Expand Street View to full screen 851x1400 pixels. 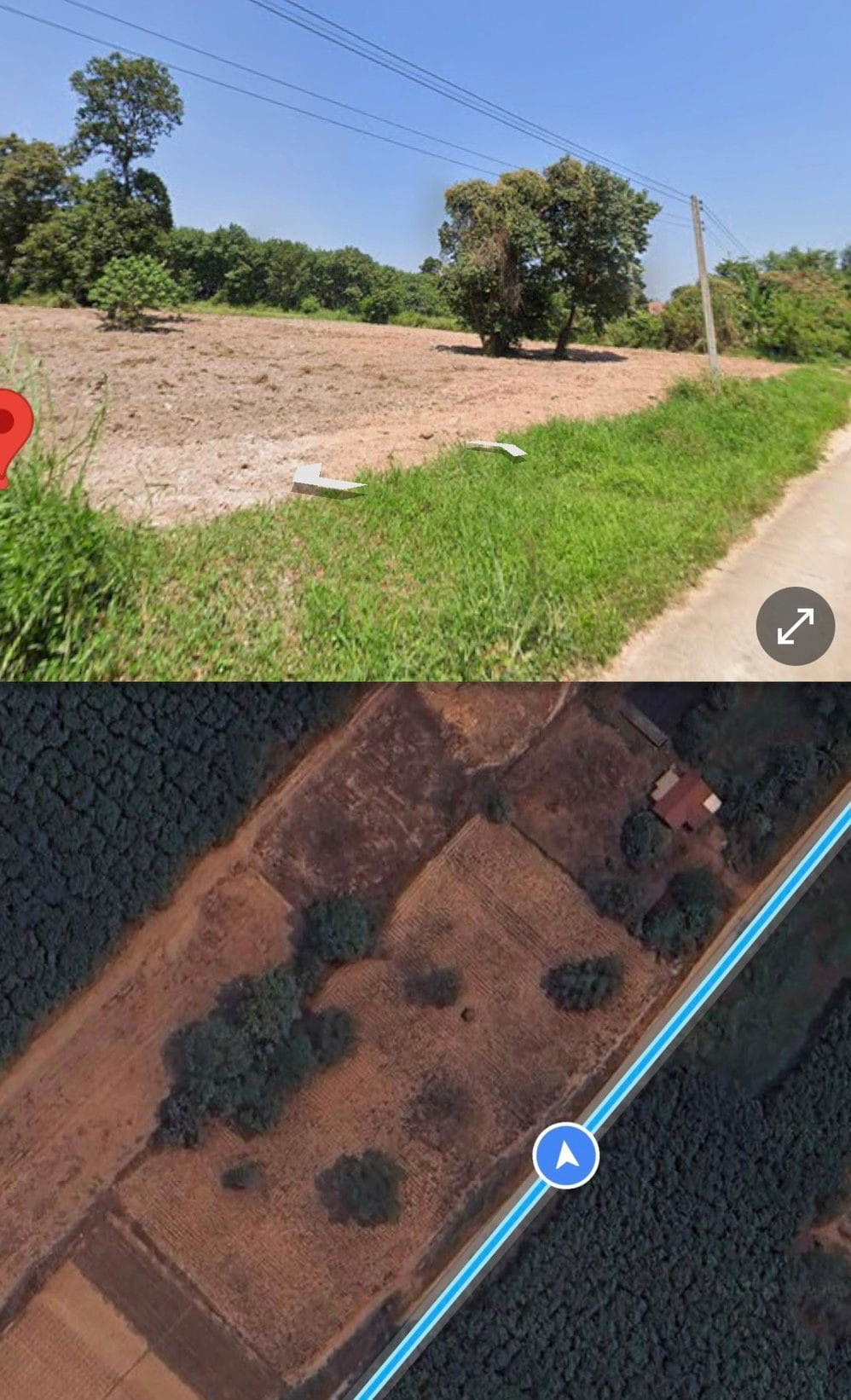click(x=795, y=627)
